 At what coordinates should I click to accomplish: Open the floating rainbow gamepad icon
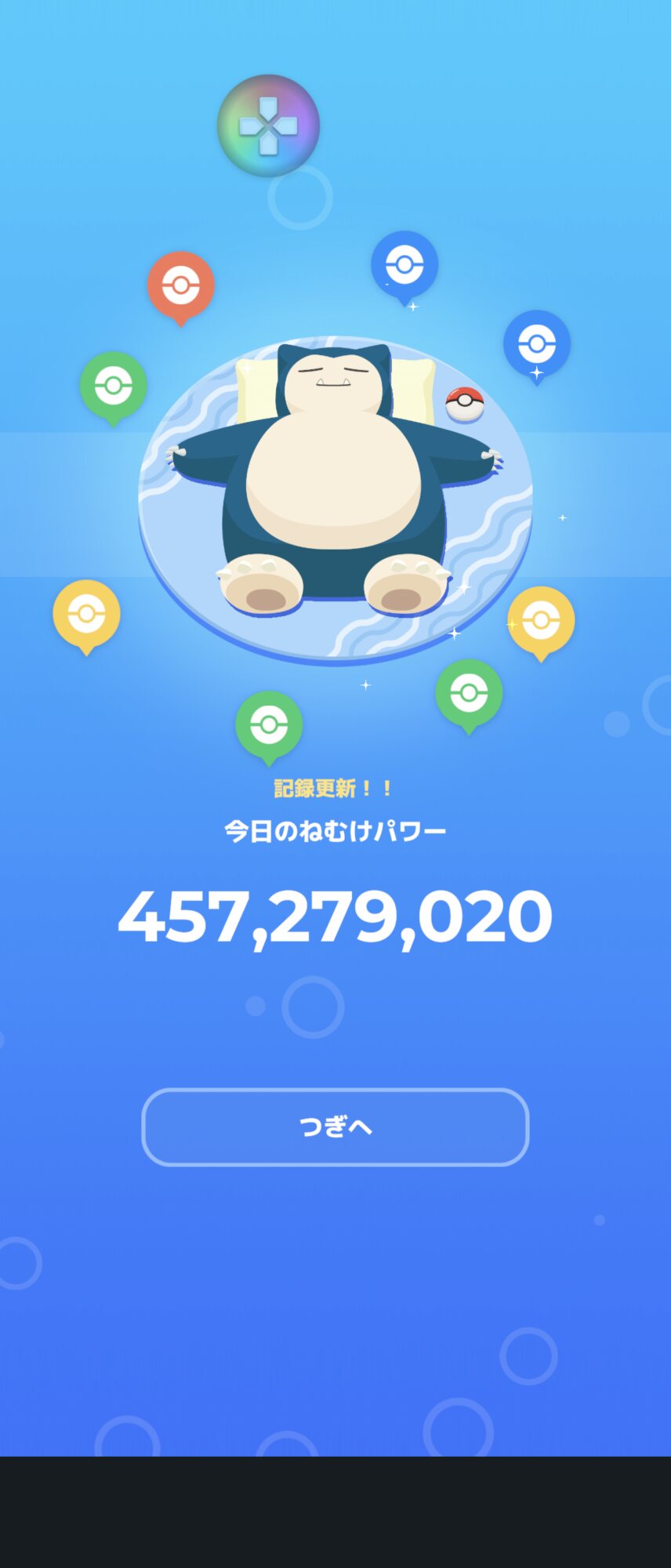pyautogui.click(x=268, y=125)
